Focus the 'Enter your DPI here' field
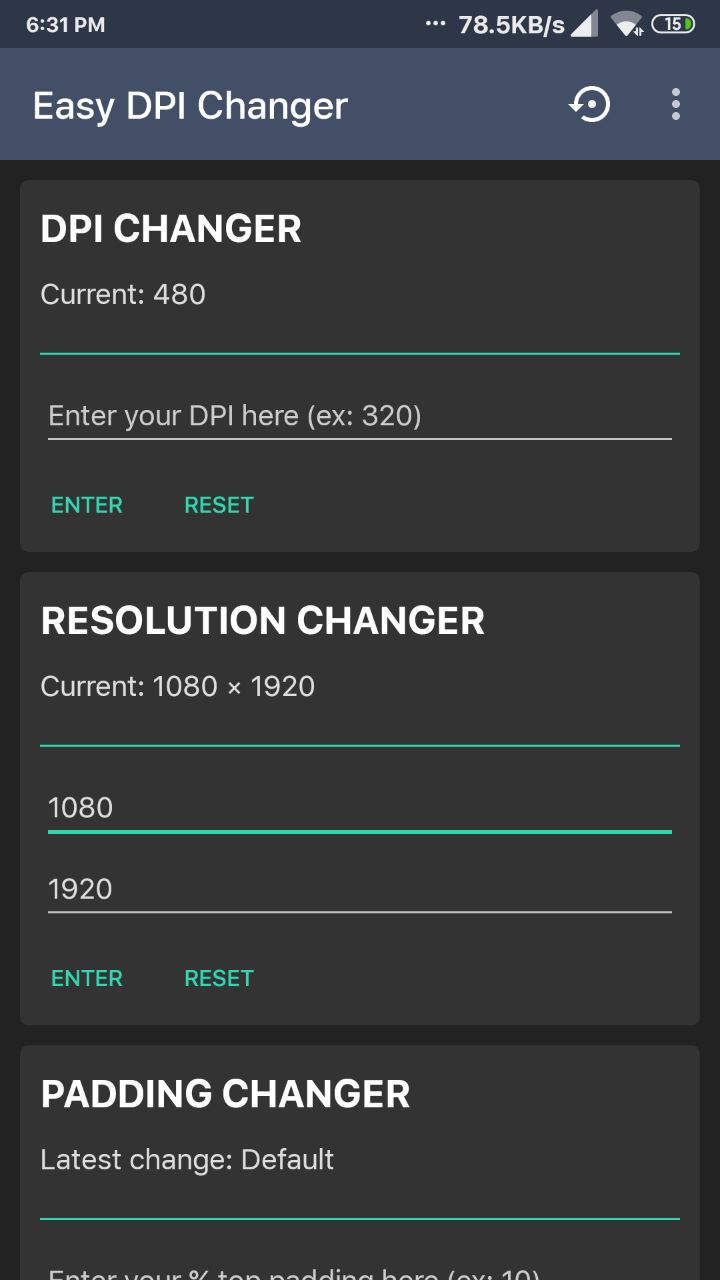Screen dimensions: 720x1280 [360, 416]
